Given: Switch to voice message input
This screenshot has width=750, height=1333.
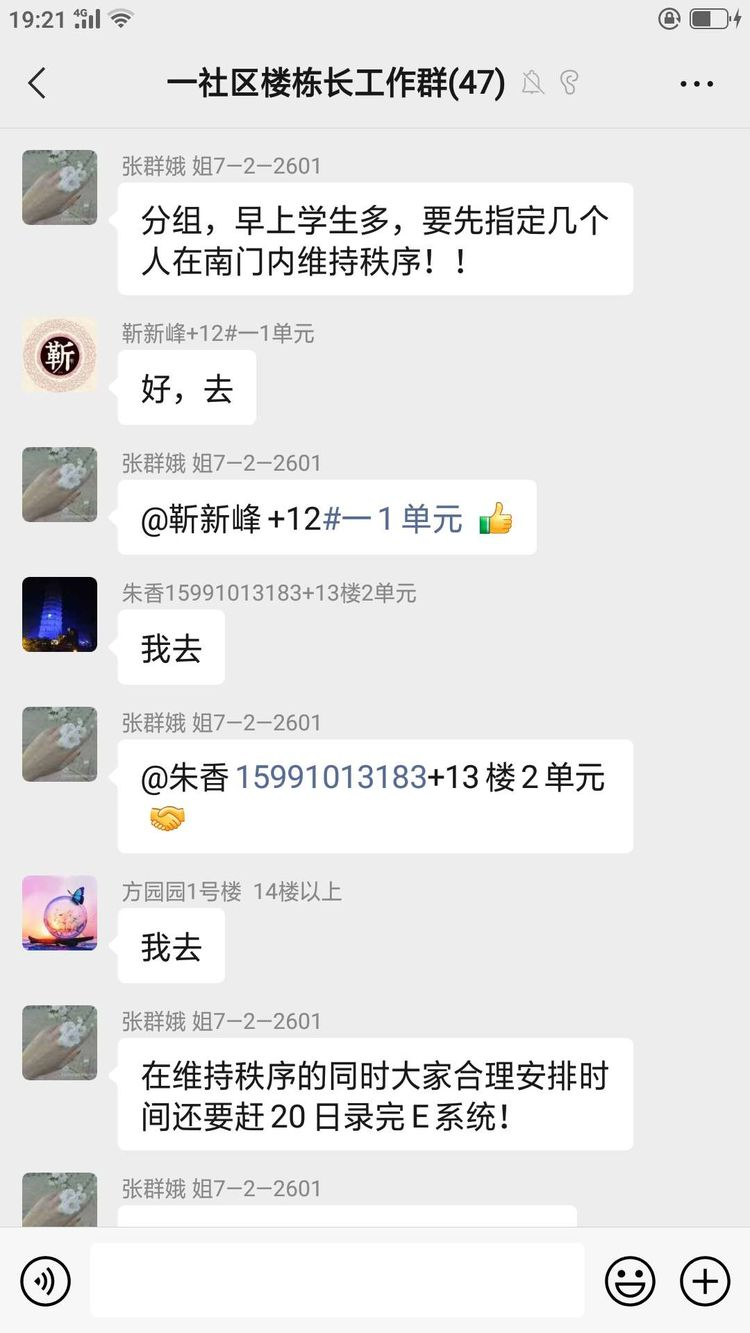Looking at the screenshot, I should coord(46,1280).
